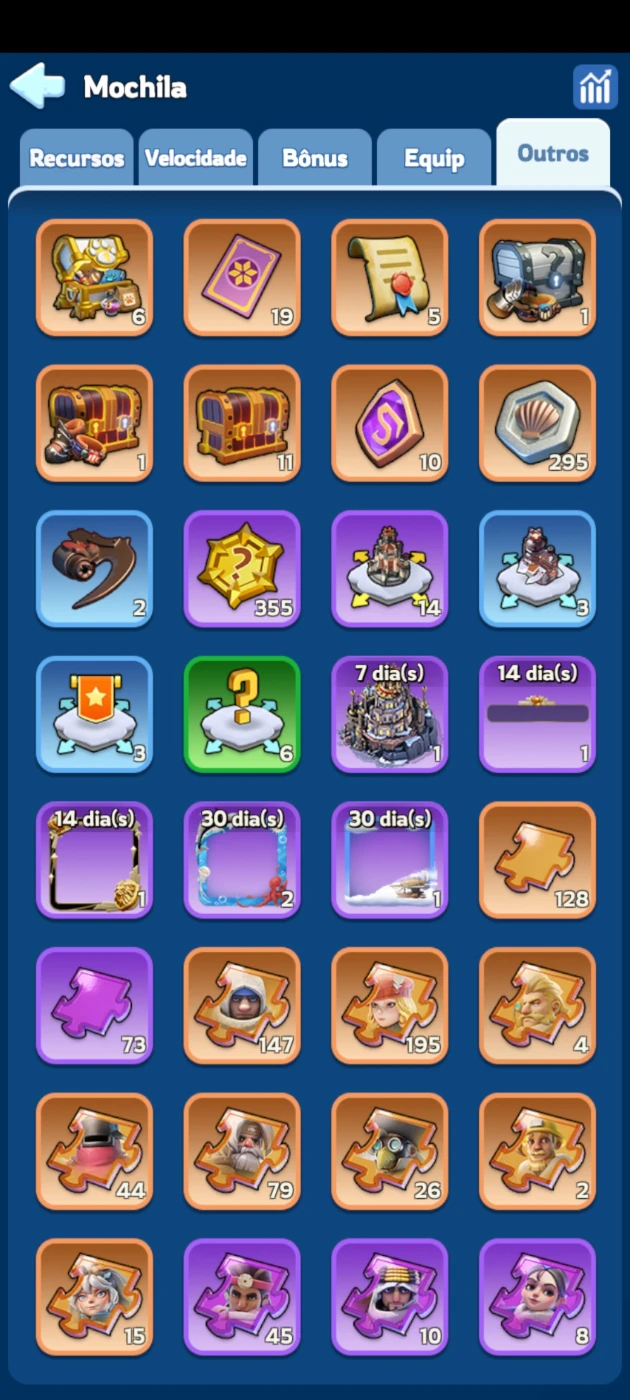Select the purple card item with 19
The height and width of the screenshot is (1400, 630).
242,278
